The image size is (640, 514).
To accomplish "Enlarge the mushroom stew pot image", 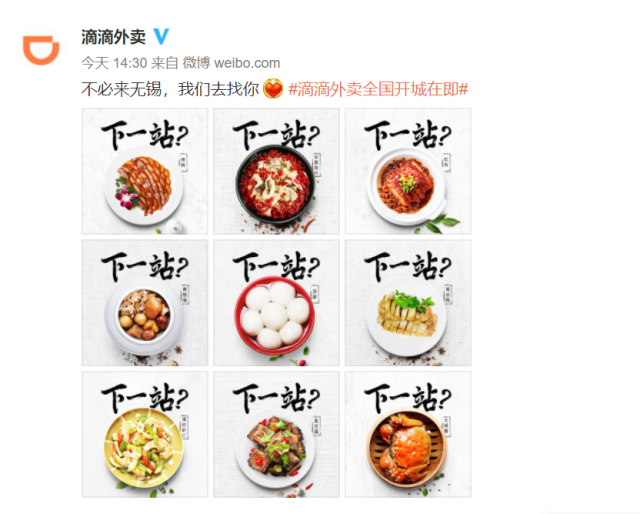I will click(x=145, y=302).
